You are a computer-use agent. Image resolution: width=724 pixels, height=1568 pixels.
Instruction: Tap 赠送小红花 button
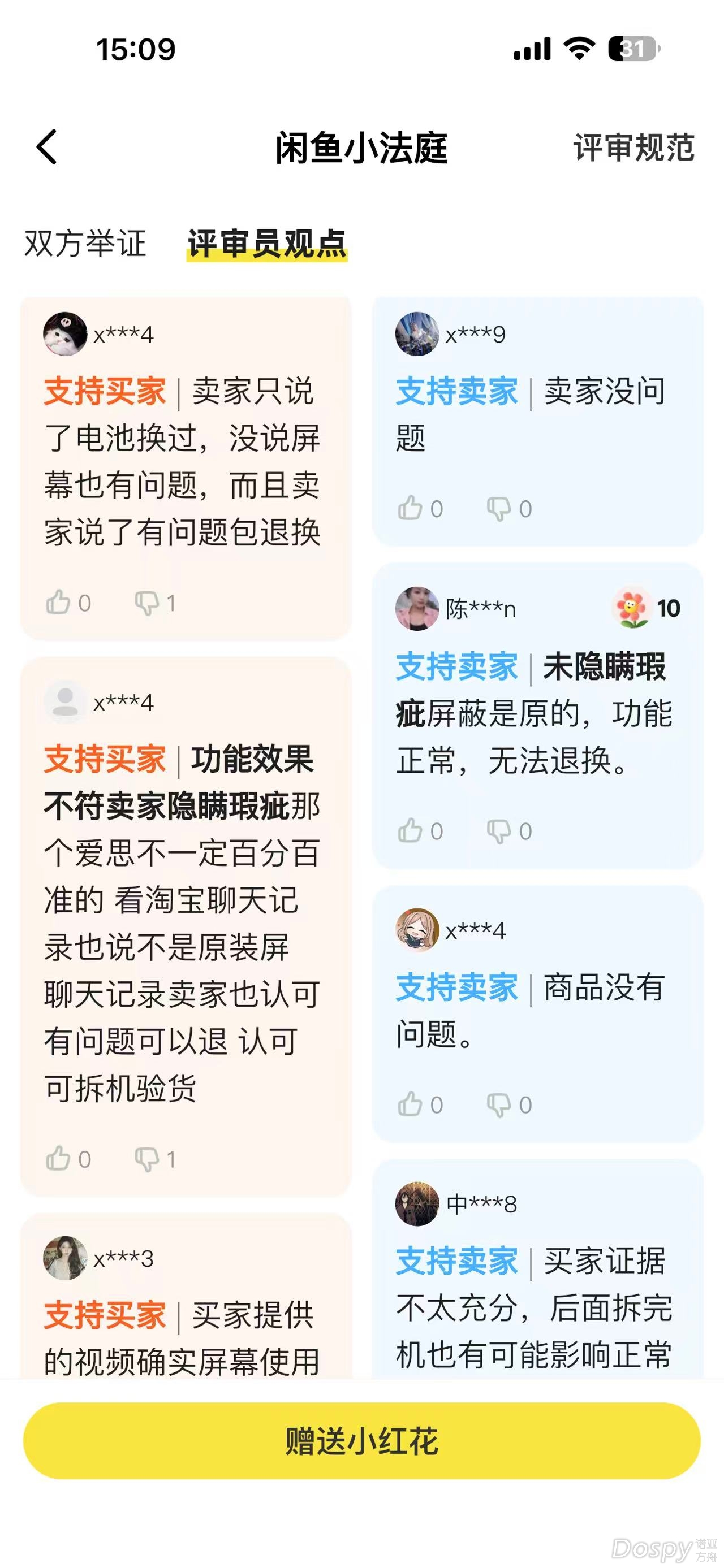[361, 1440]
